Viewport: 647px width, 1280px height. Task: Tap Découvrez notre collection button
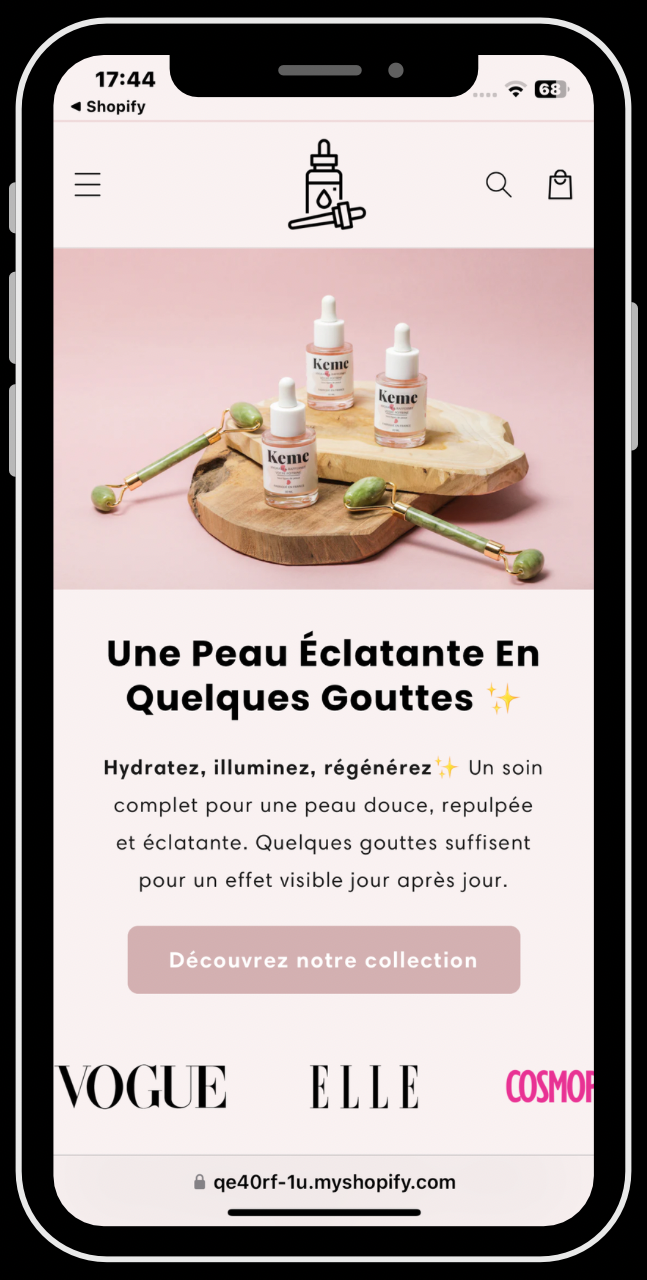click(x=323, y=960)
